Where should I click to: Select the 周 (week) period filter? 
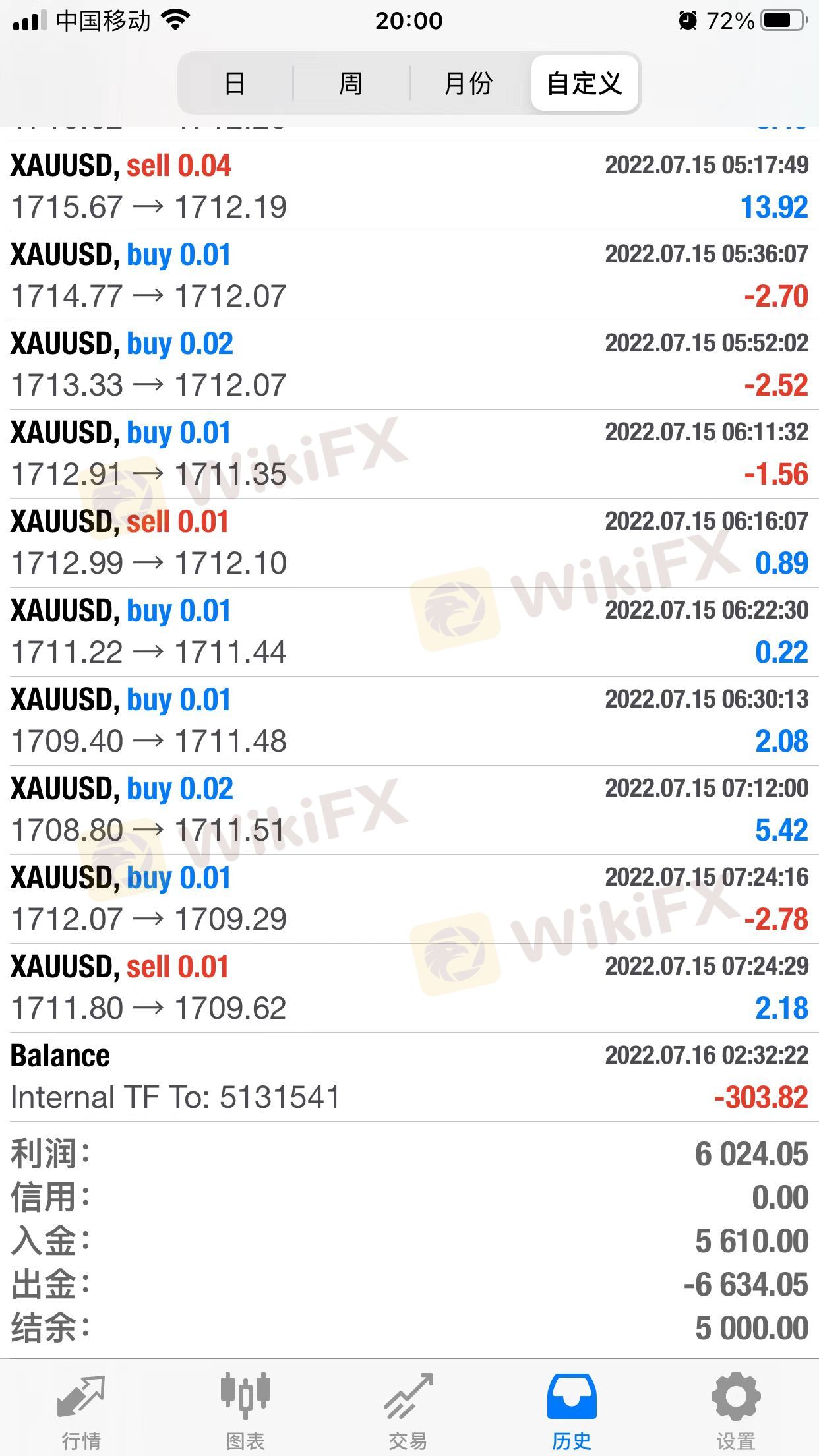pyautogui.click(x=351, y=84)
